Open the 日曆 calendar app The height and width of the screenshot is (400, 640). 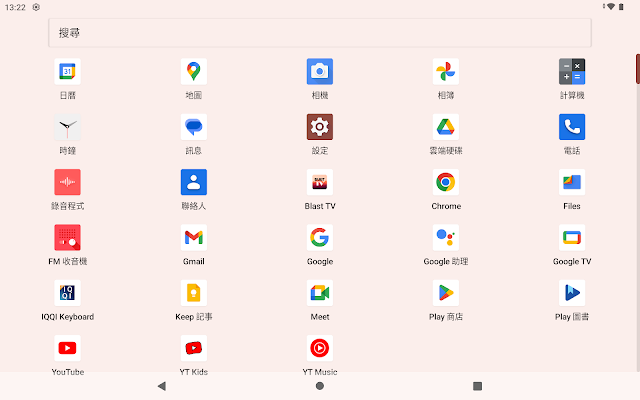point(67,72)
